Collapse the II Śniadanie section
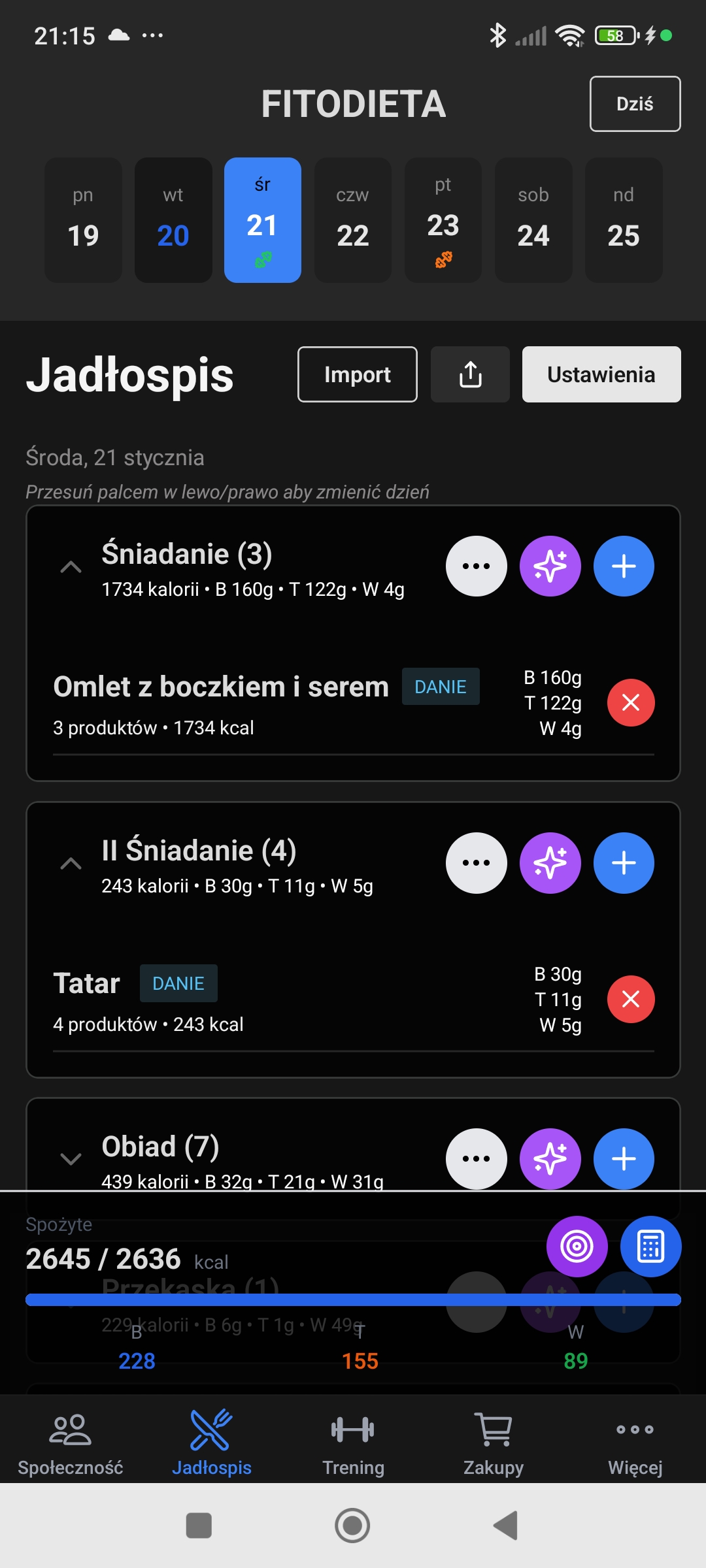The image size is (706, 1568). [x=72, y=863]
